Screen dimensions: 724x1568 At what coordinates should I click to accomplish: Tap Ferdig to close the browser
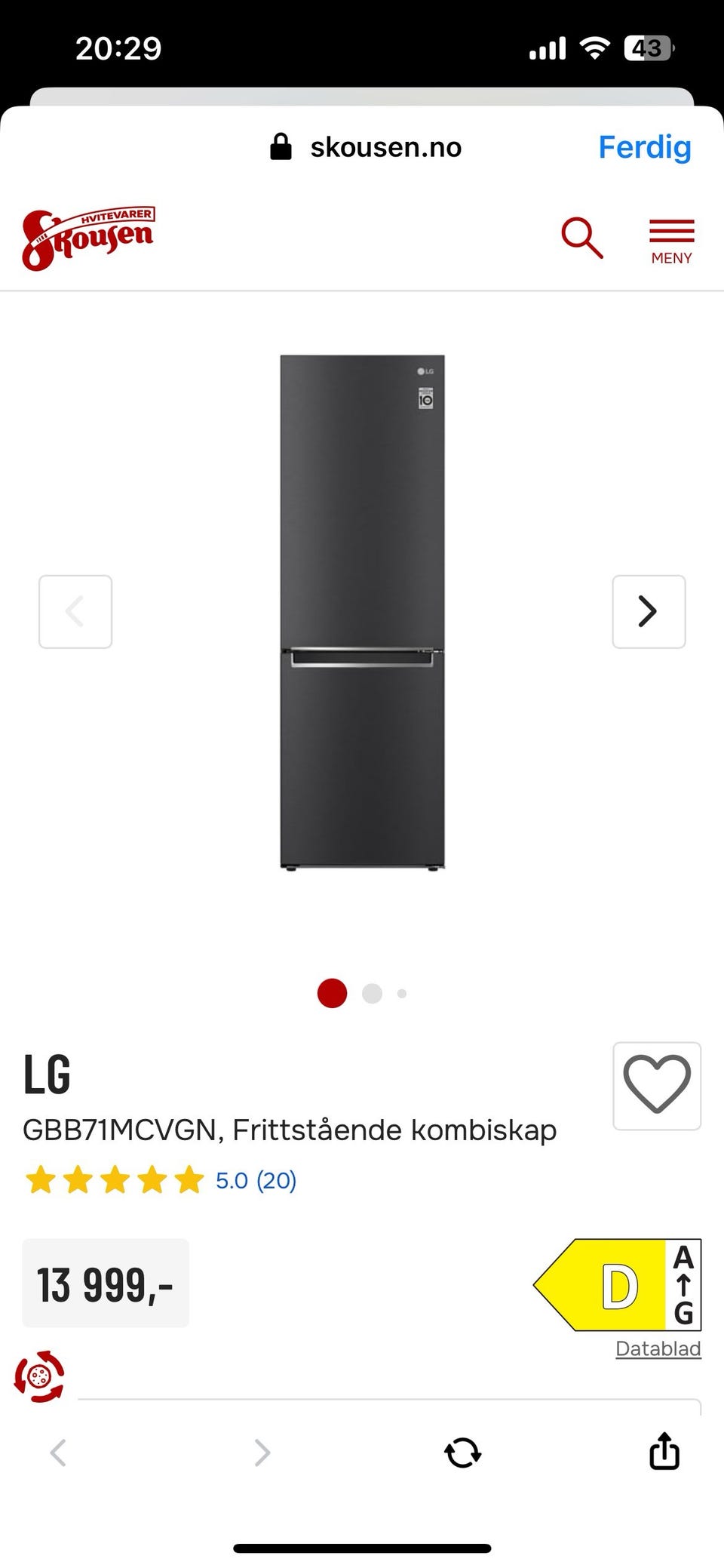[x=644, y=147]
